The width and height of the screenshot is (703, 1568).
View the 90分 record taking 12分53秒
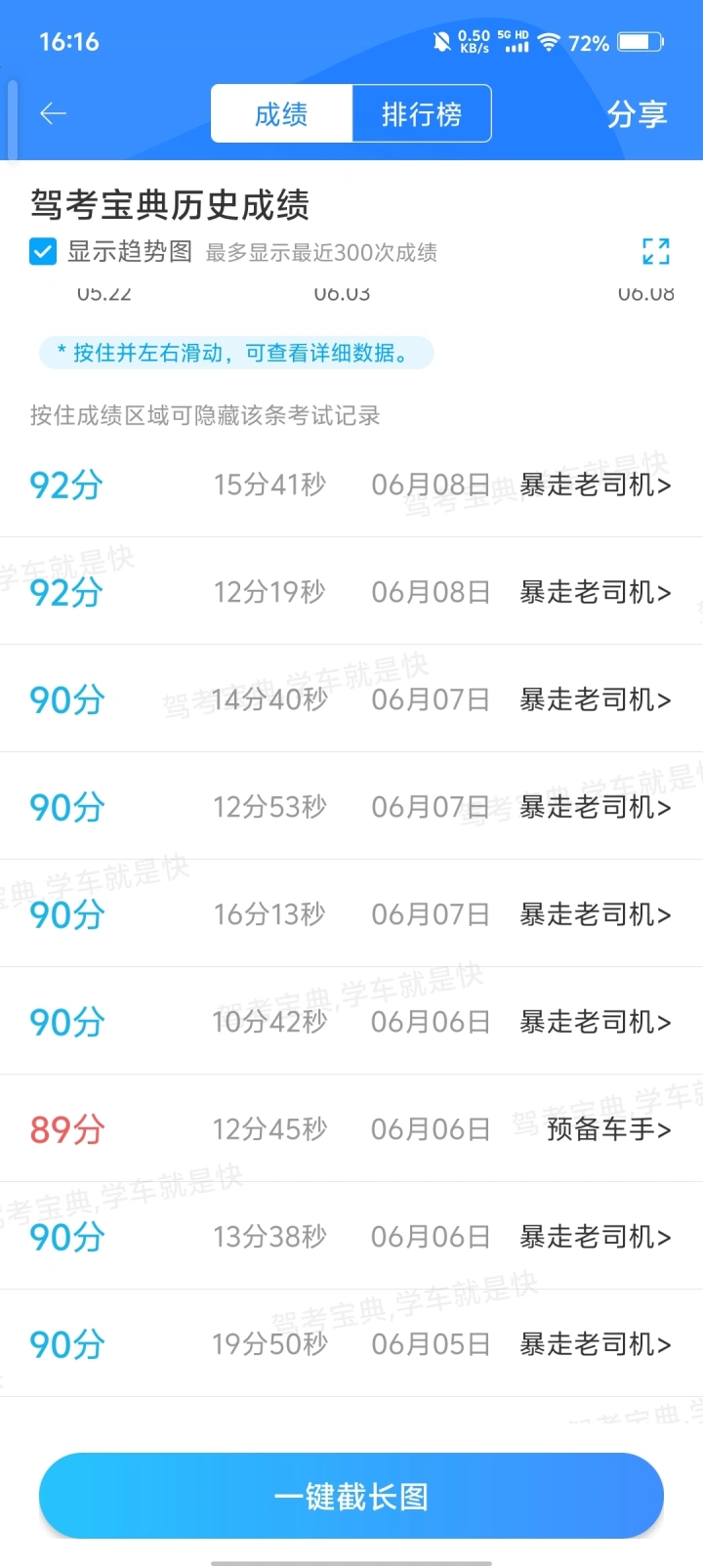[351, 807]
